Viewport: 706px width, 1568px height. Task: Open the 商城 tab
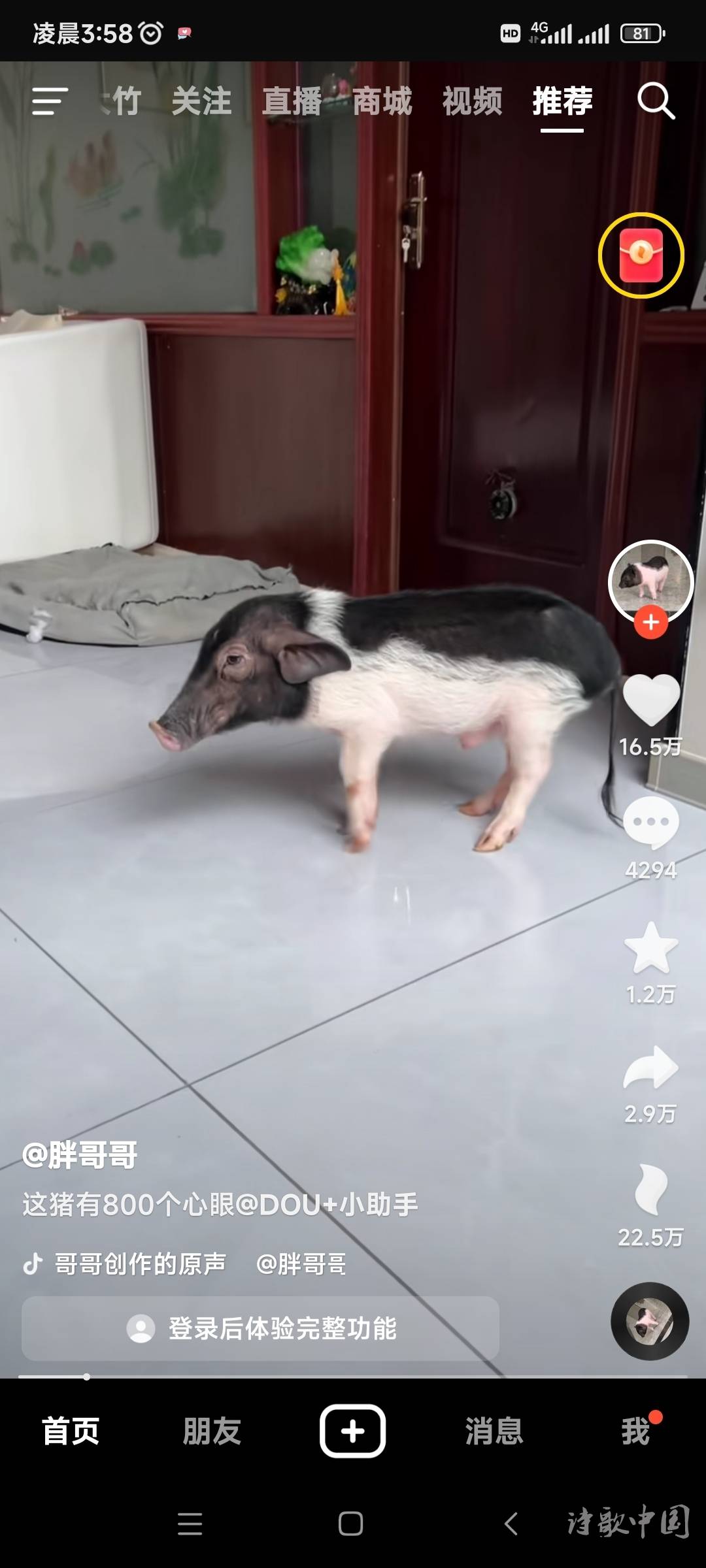click(x=382, y=101)
